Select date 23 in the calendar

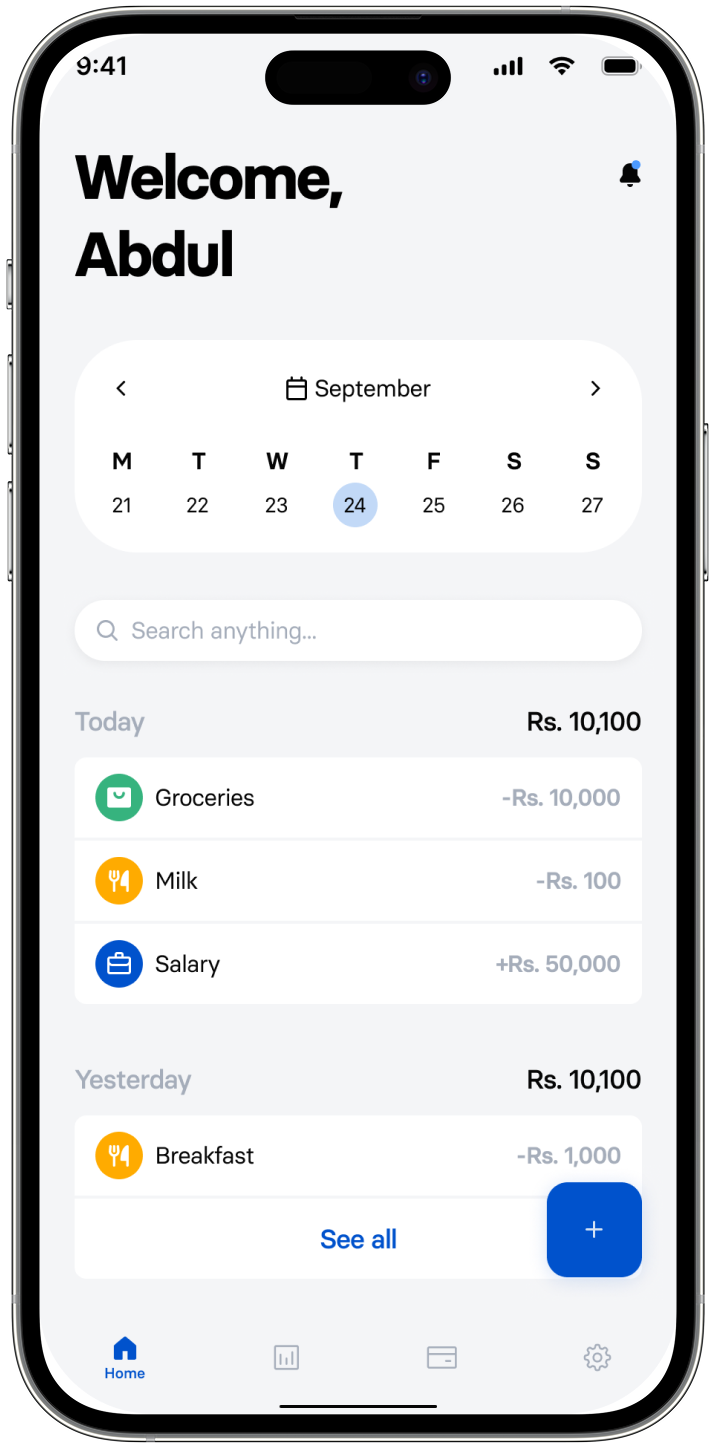tap(276, 505)
